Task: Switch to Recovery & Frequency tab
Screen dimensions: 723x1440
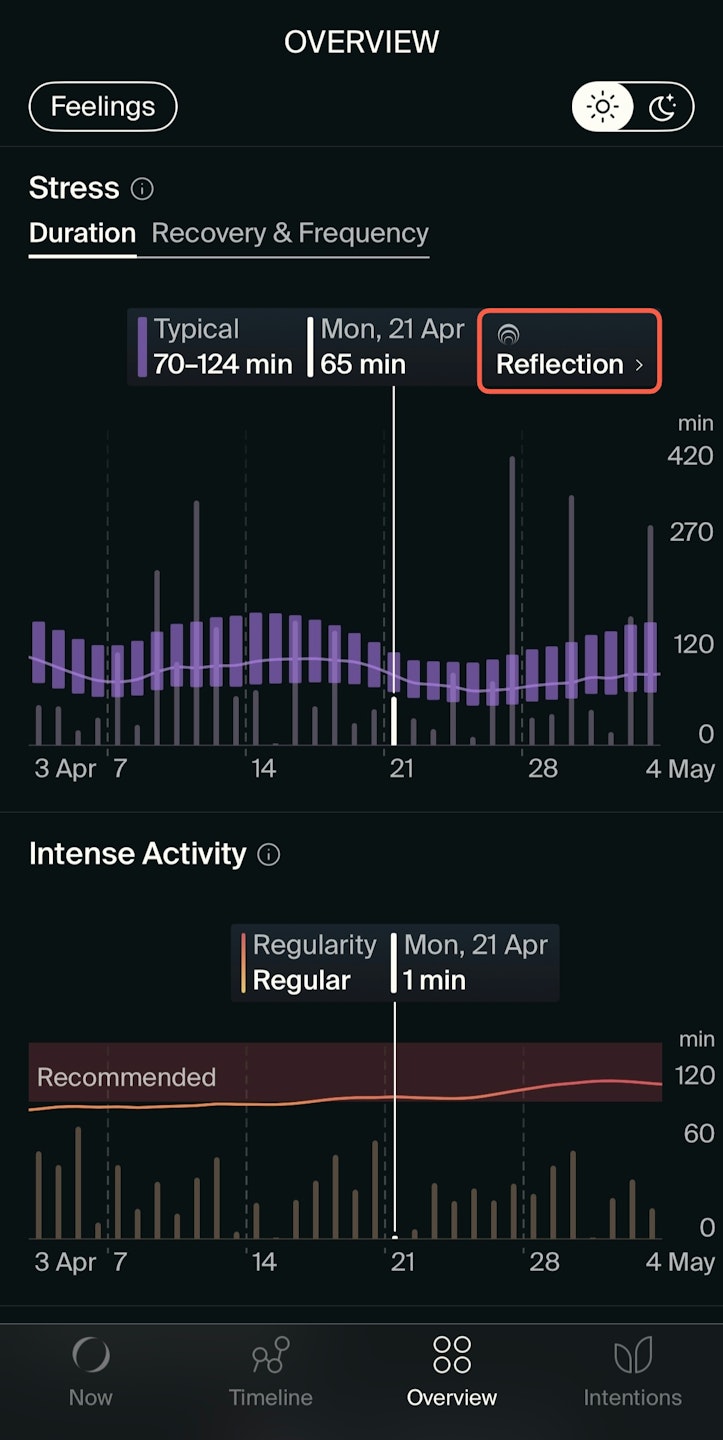Action: (x=290, y=234)
